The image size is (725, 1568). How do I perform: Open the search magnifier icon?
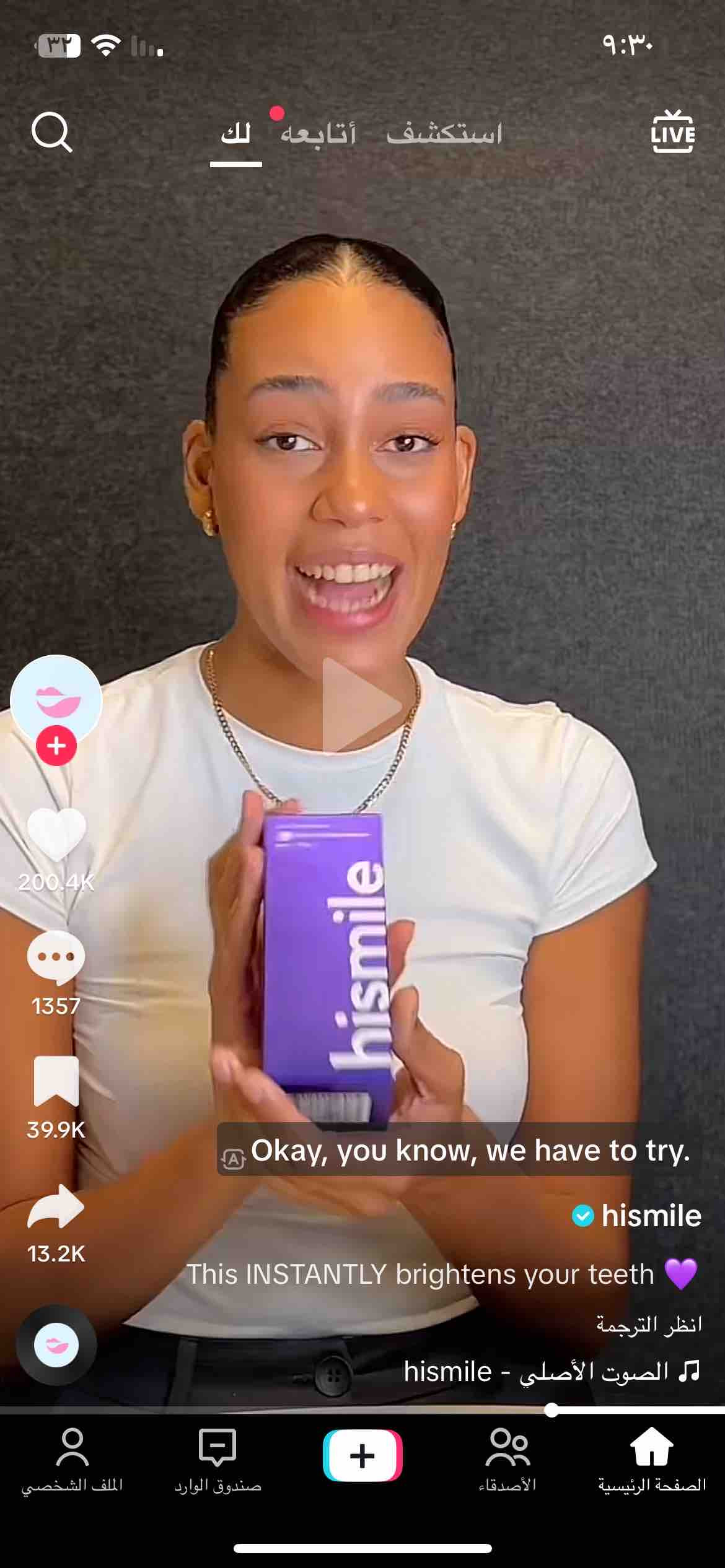pyautogui.click(x=51, y=132)
